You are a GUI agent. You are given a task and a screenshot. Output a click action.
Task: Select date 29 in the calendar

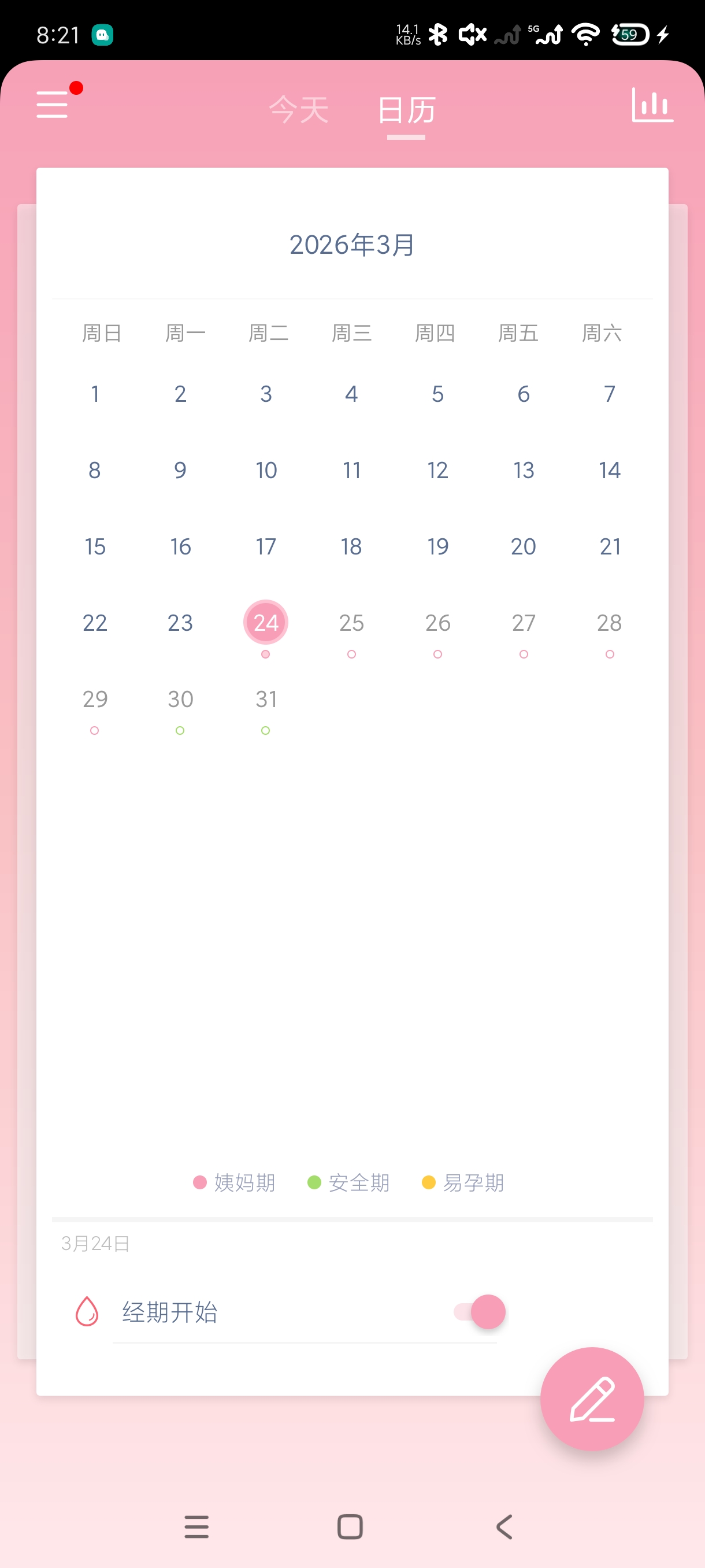[95, 699]
